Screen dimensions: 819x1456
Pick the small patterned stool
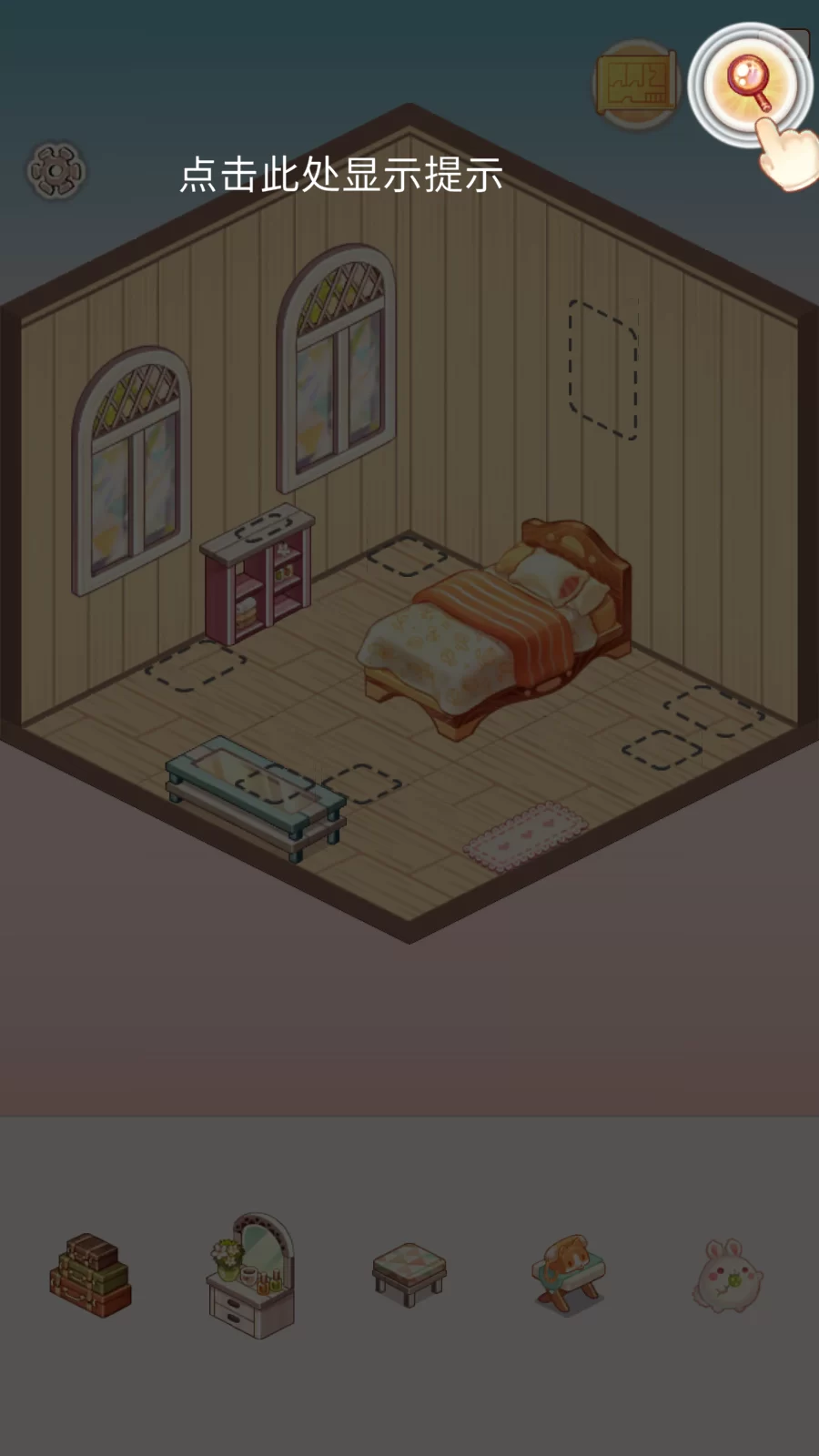click(x=409, y=1273)
